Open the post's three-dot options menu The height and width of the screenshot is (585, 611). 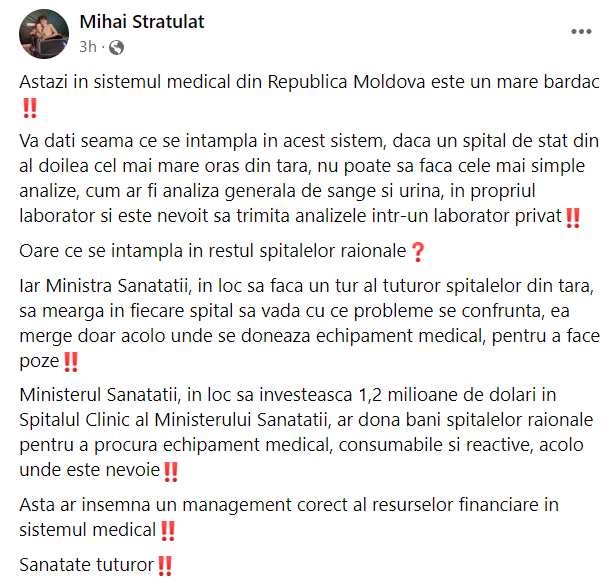581,32
